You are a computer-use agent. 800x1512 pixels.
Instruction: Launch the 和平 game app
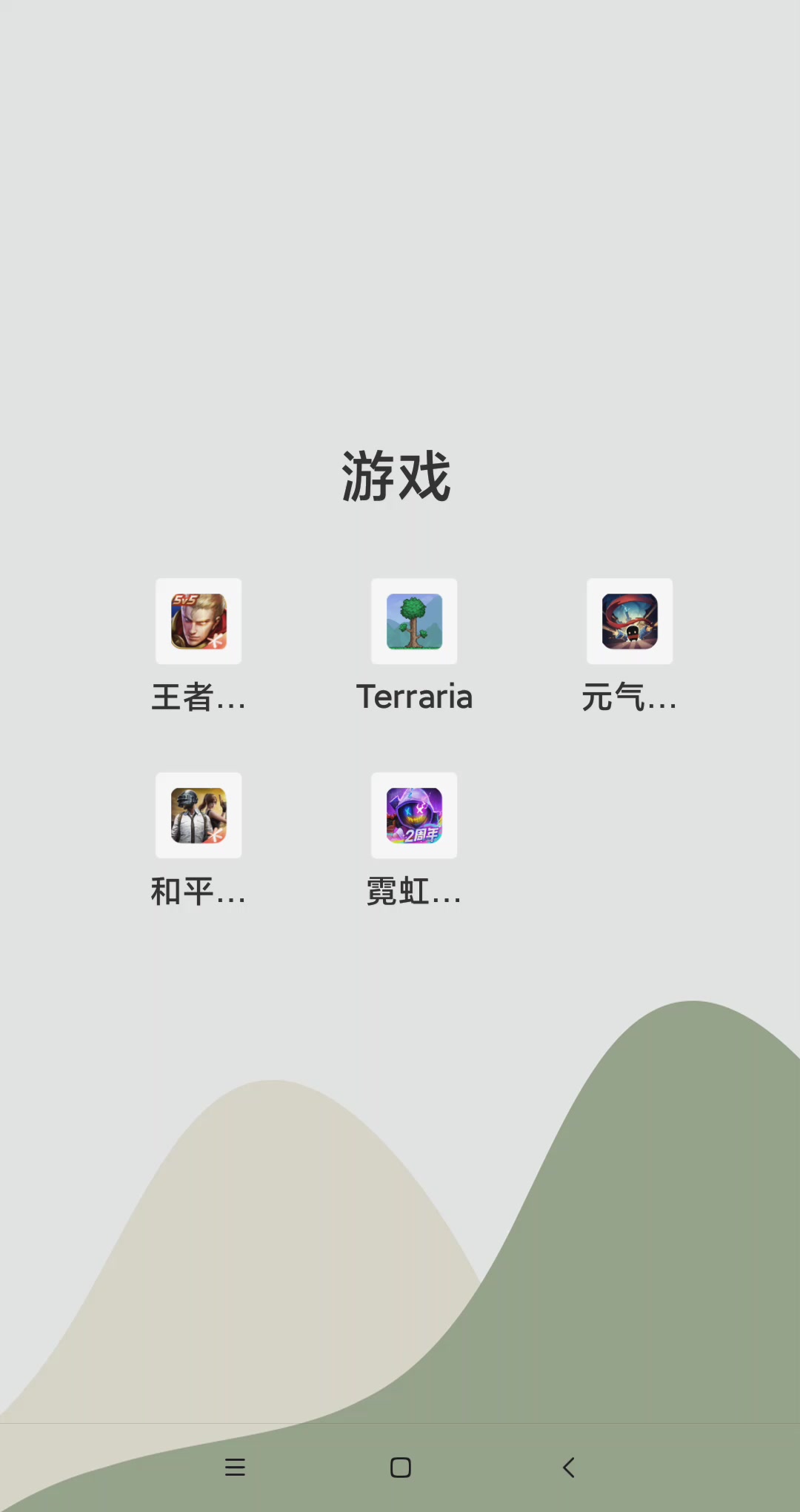[199, 815]
